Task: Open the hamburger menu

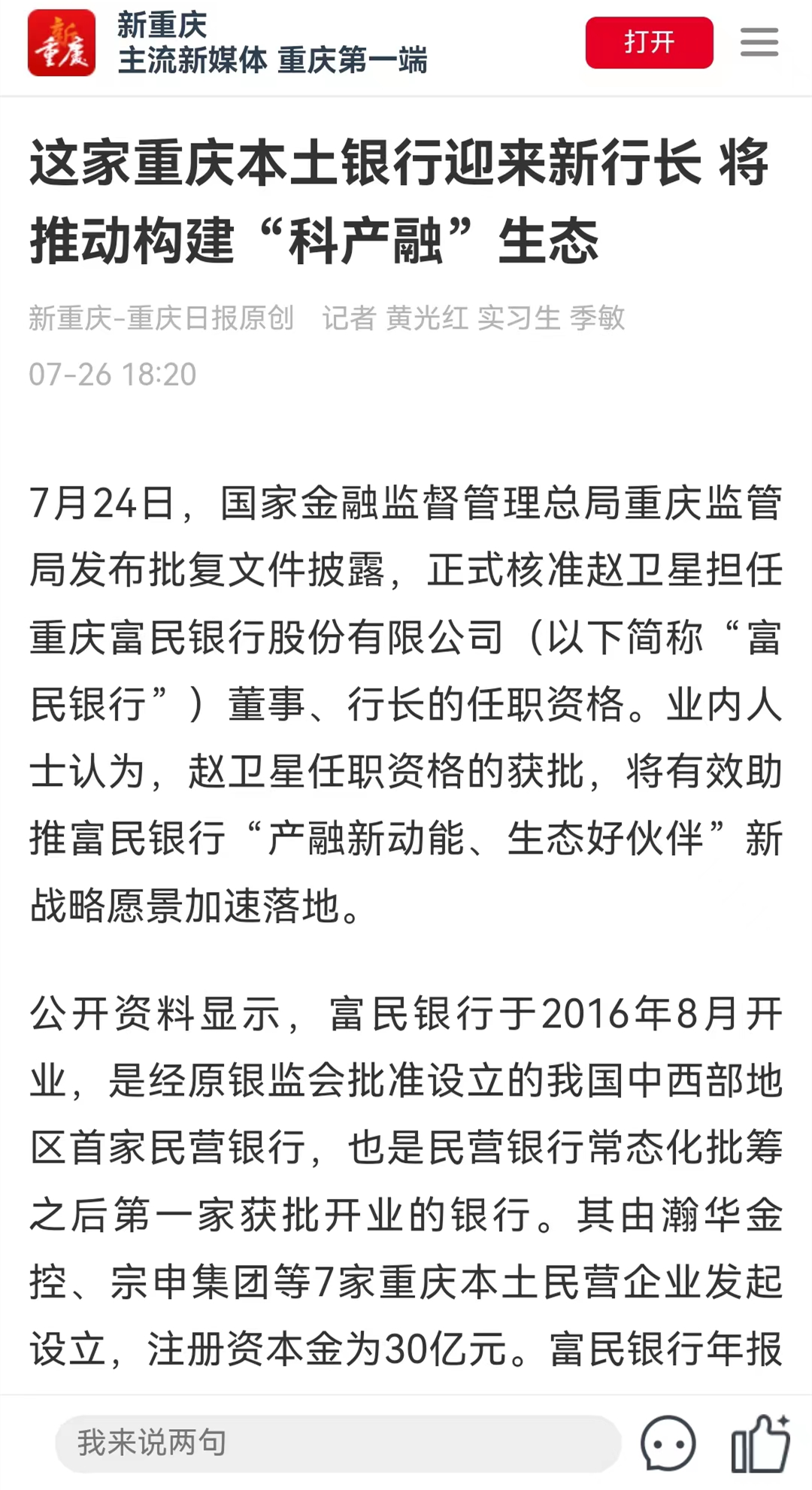Action: click(x=759, y=43)
